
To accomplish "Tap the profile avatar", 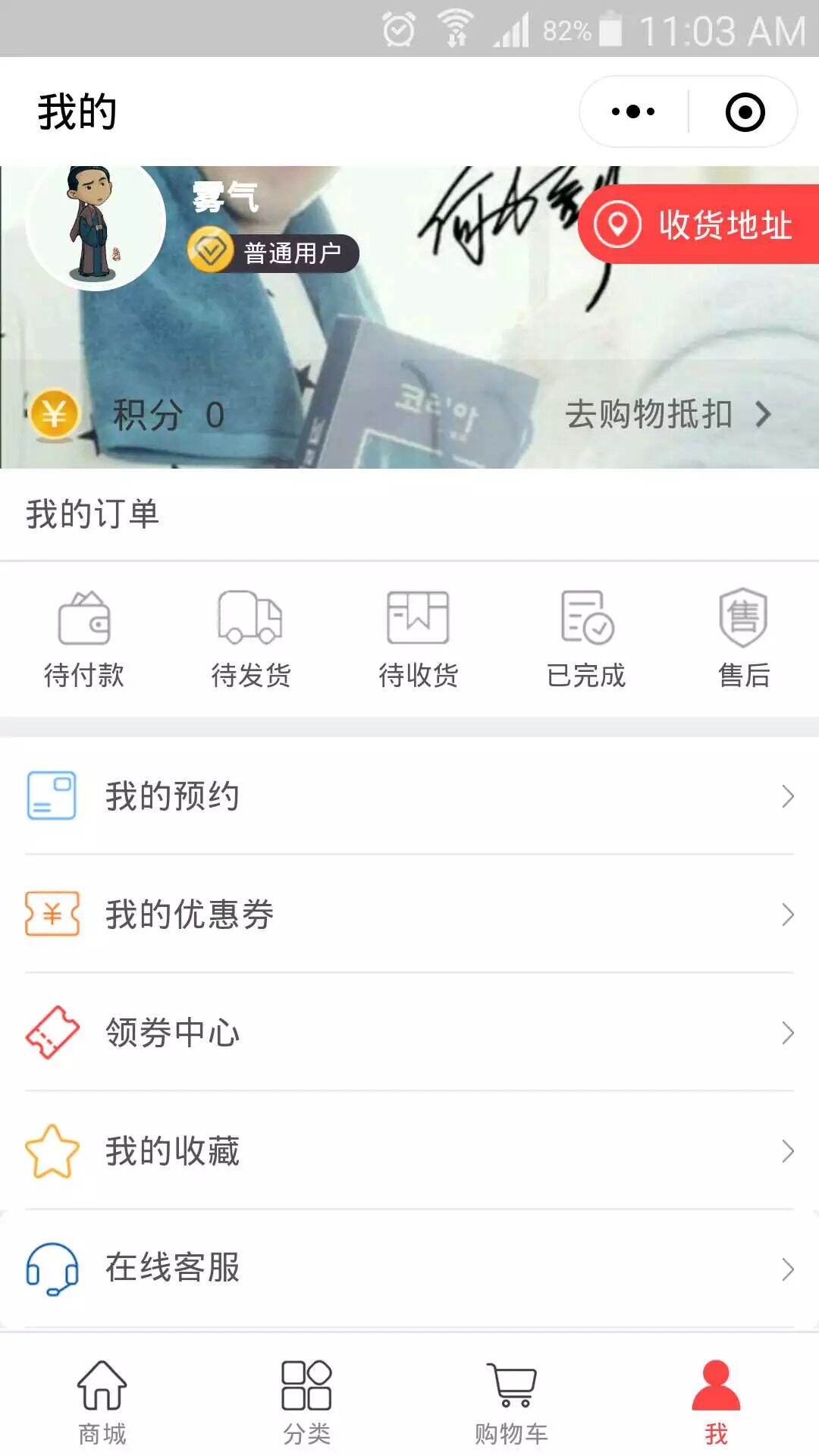I will 95,223.
